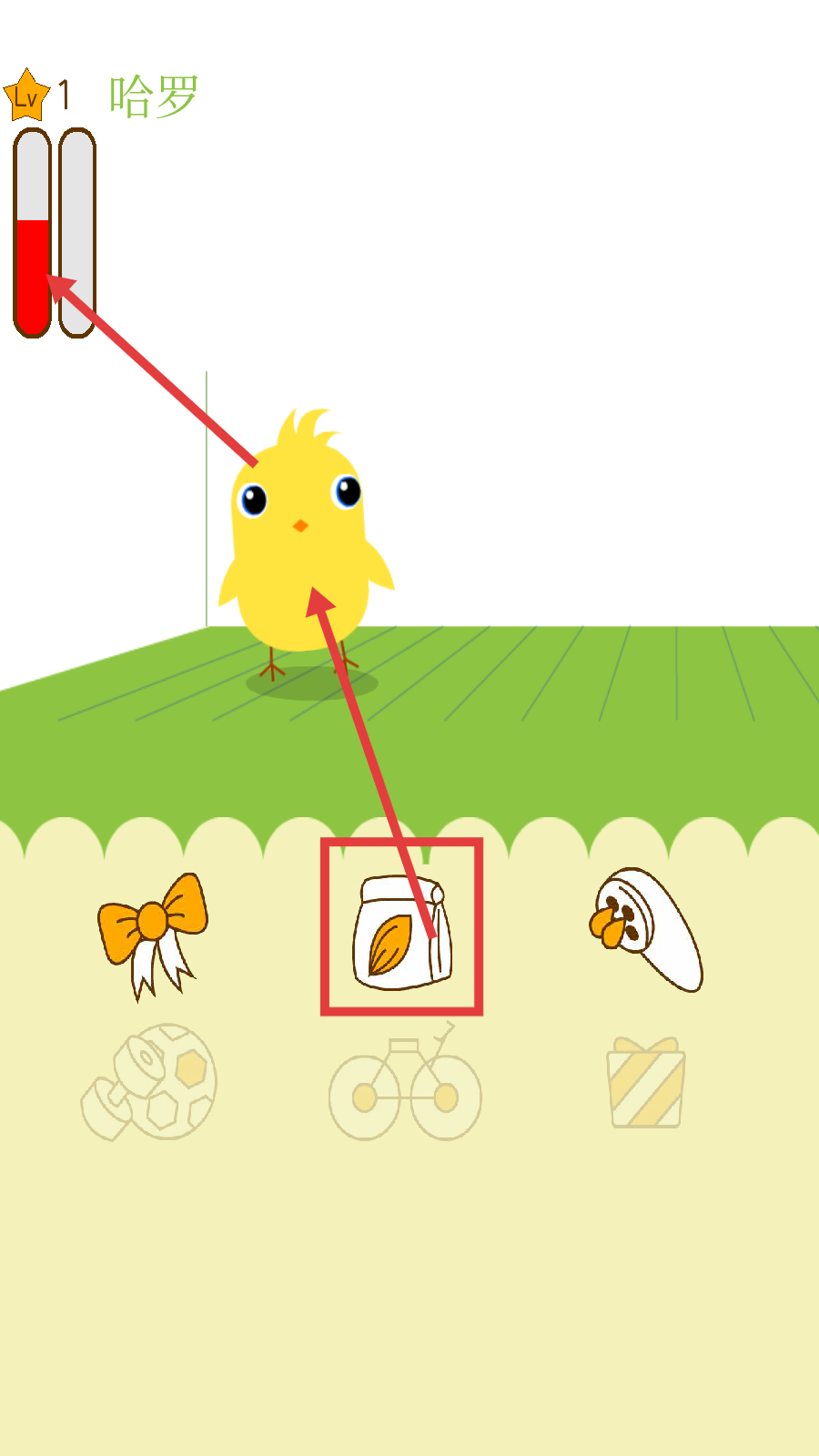Tap the faded soccer ball toys icon
Image resolution: width=819 pixels, height=1456 pixels.
tap(151, 1082)
